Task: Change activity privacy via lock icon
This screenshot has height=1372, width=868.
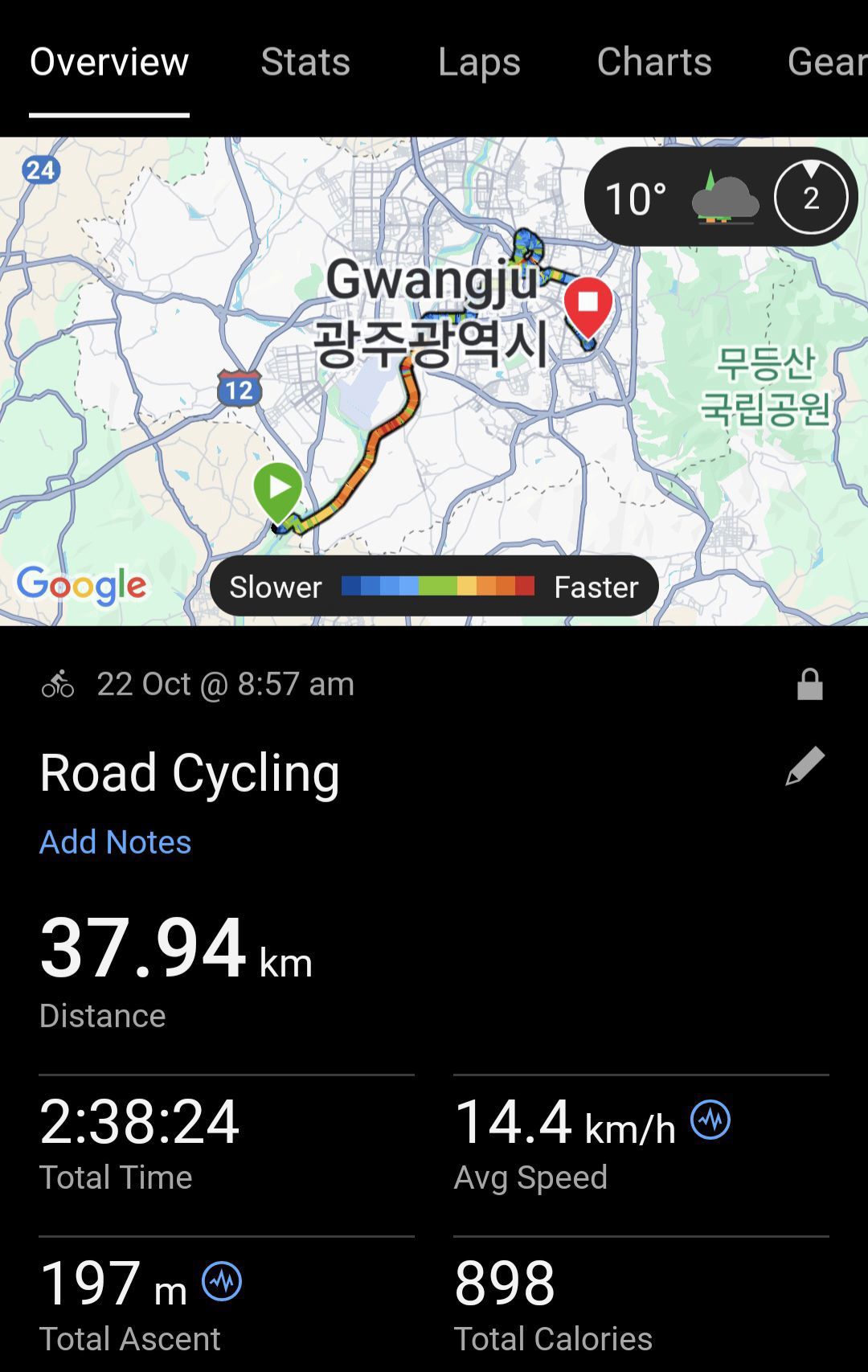Action: [809, 685]
